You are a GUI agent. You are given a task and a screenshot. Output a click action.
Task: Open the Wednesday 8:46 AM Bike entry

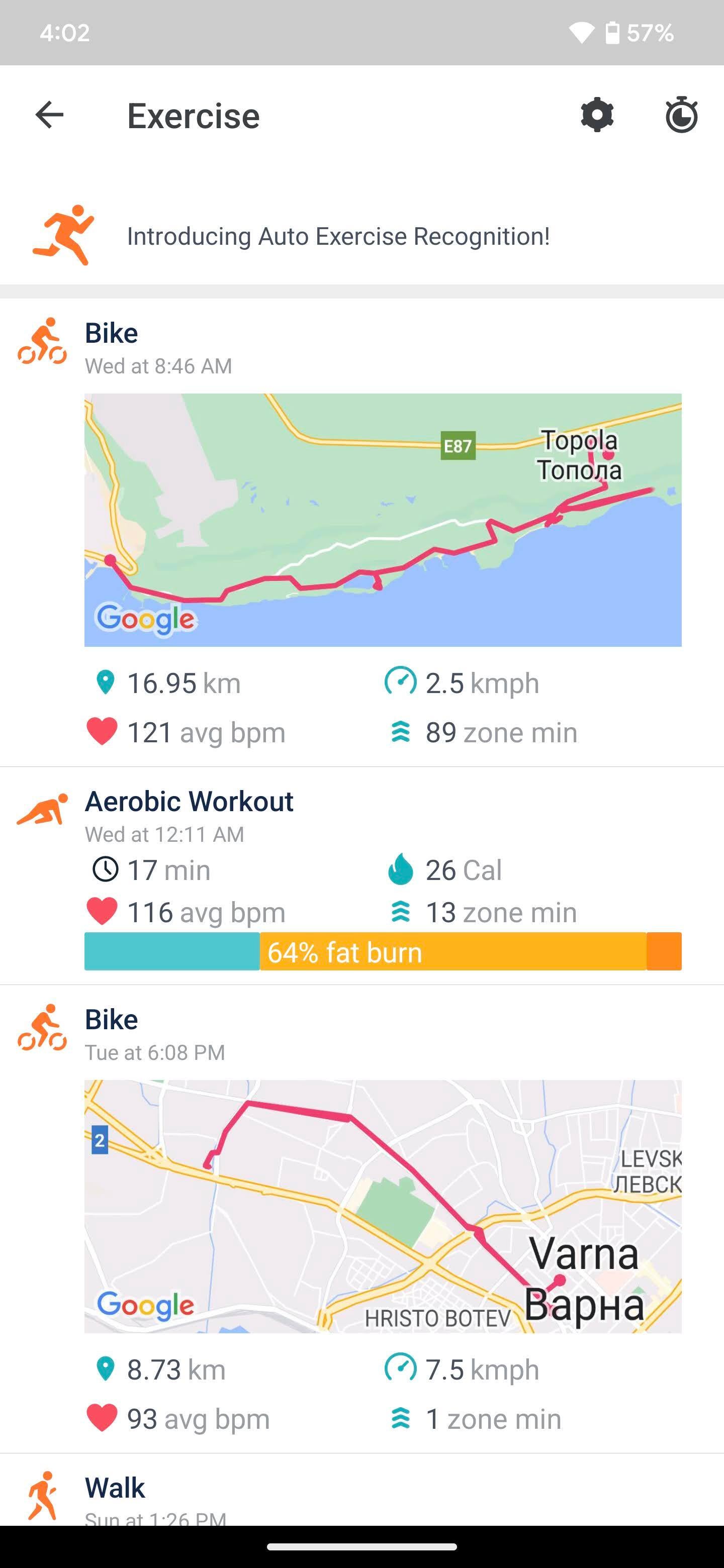(x=361, y=533)
